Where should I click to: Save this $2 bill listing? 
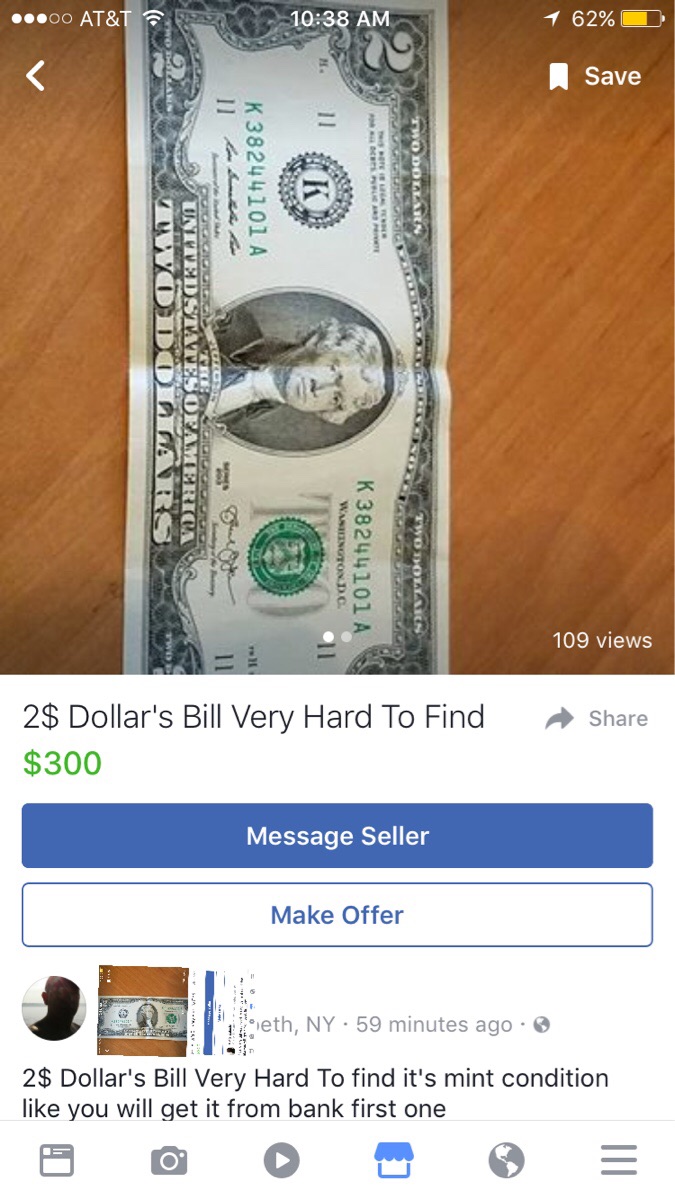(596, 77)
